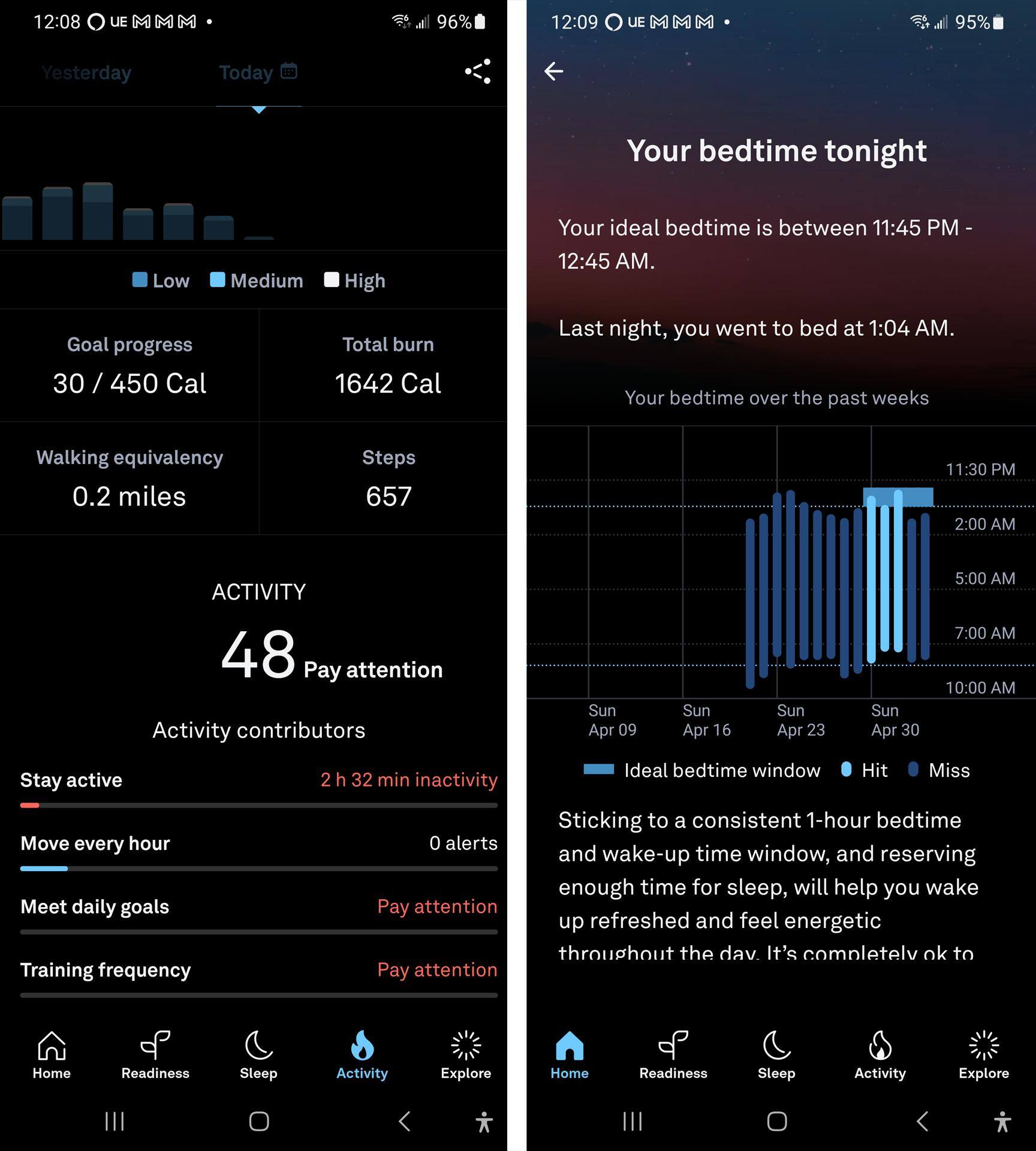Open Sleep tab on the activity screen

(x=258, y=1055)
